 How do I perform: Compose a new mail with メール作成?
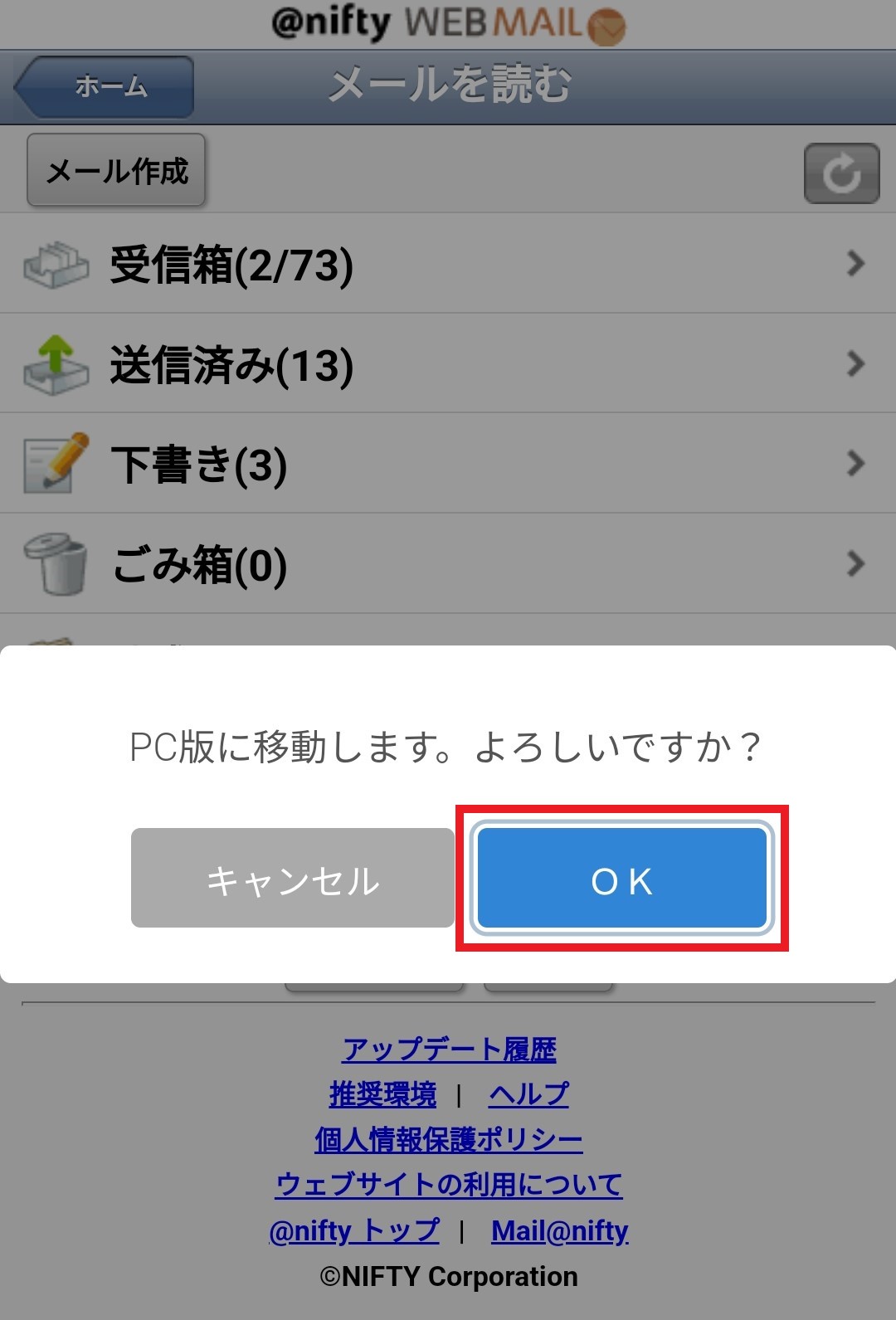(116, 171)
